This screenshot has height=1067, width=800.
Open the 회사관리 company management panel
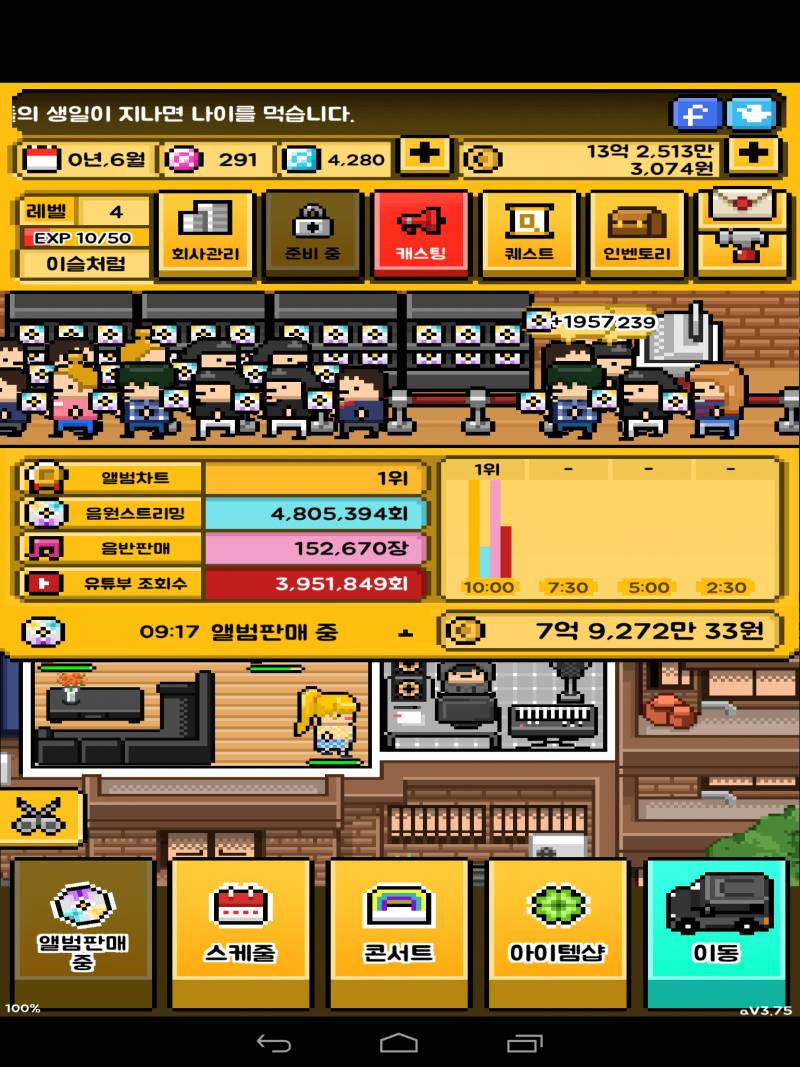tap(205, 234)
